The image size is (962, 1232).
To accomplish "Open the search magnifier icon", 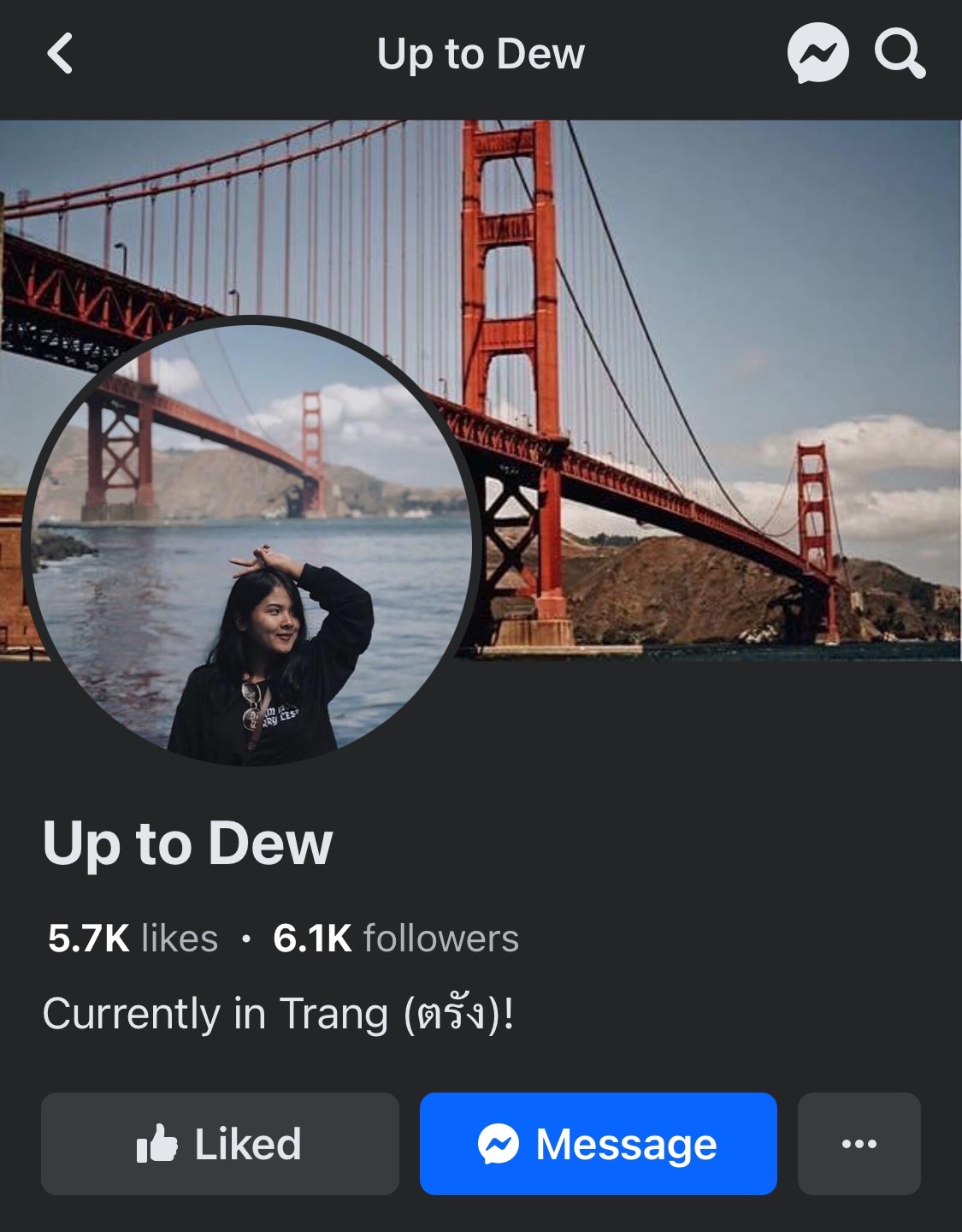I will click(x=899, y=54).
